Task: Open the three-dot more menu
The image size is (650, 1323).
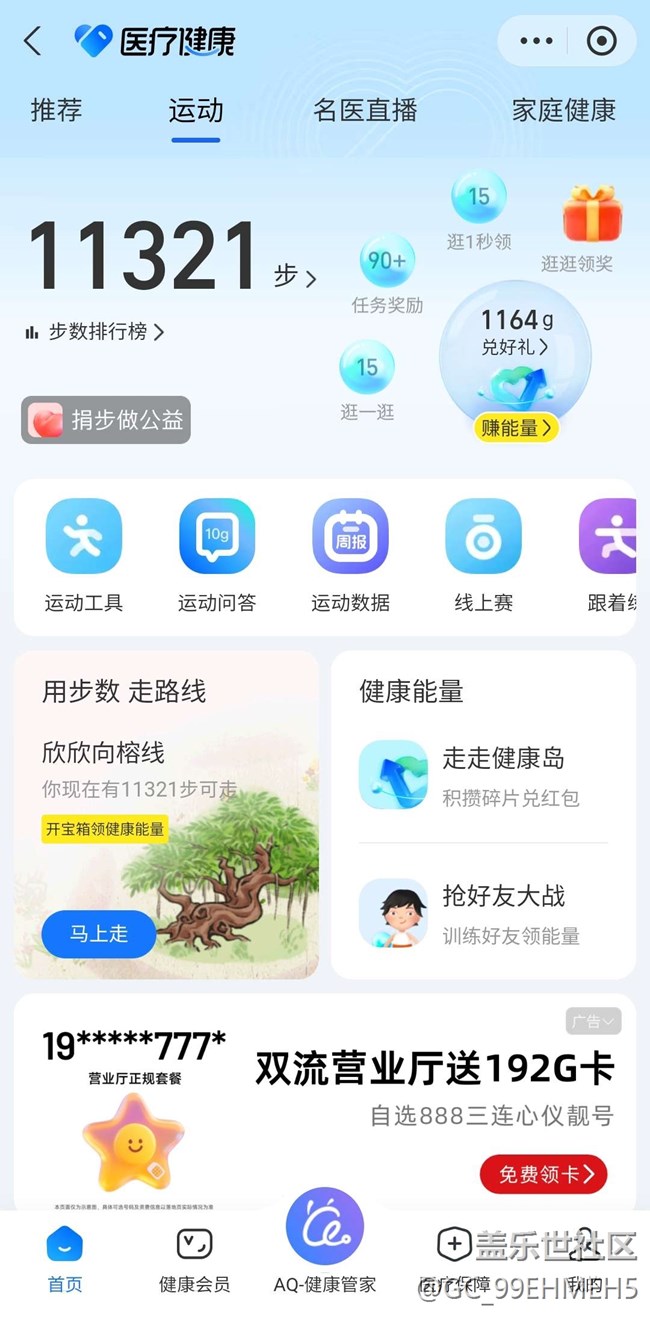Action: 536,41
